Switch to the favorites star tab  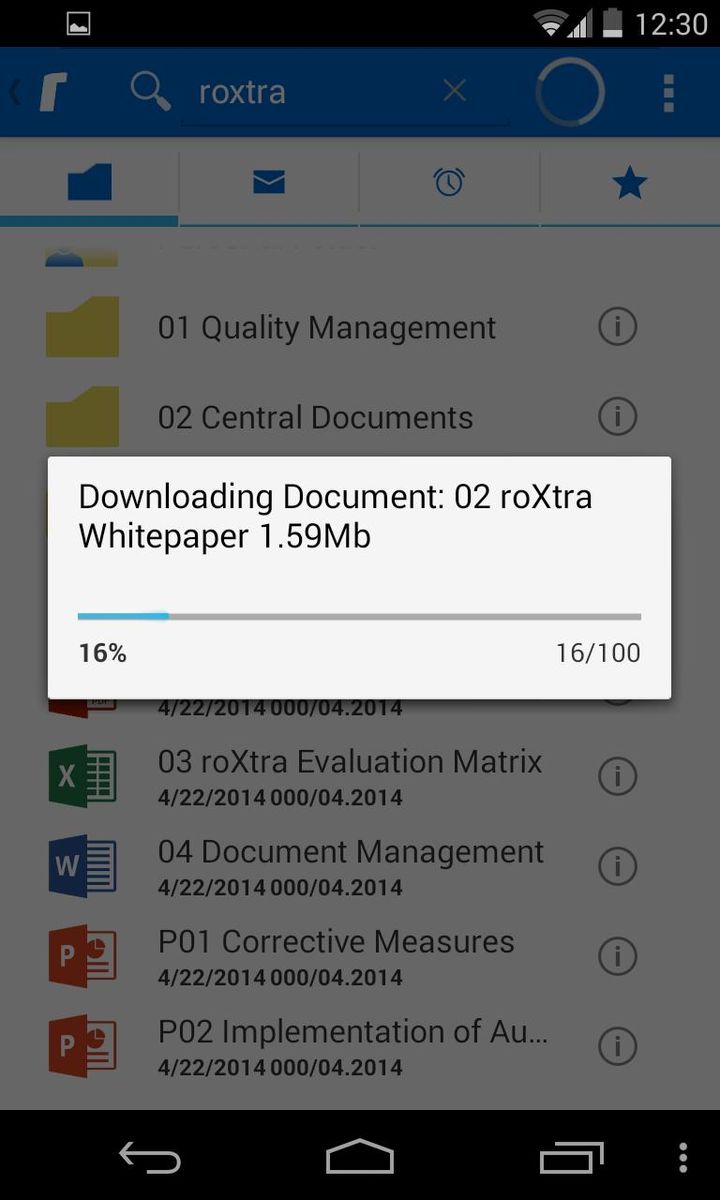click(629, 183)
